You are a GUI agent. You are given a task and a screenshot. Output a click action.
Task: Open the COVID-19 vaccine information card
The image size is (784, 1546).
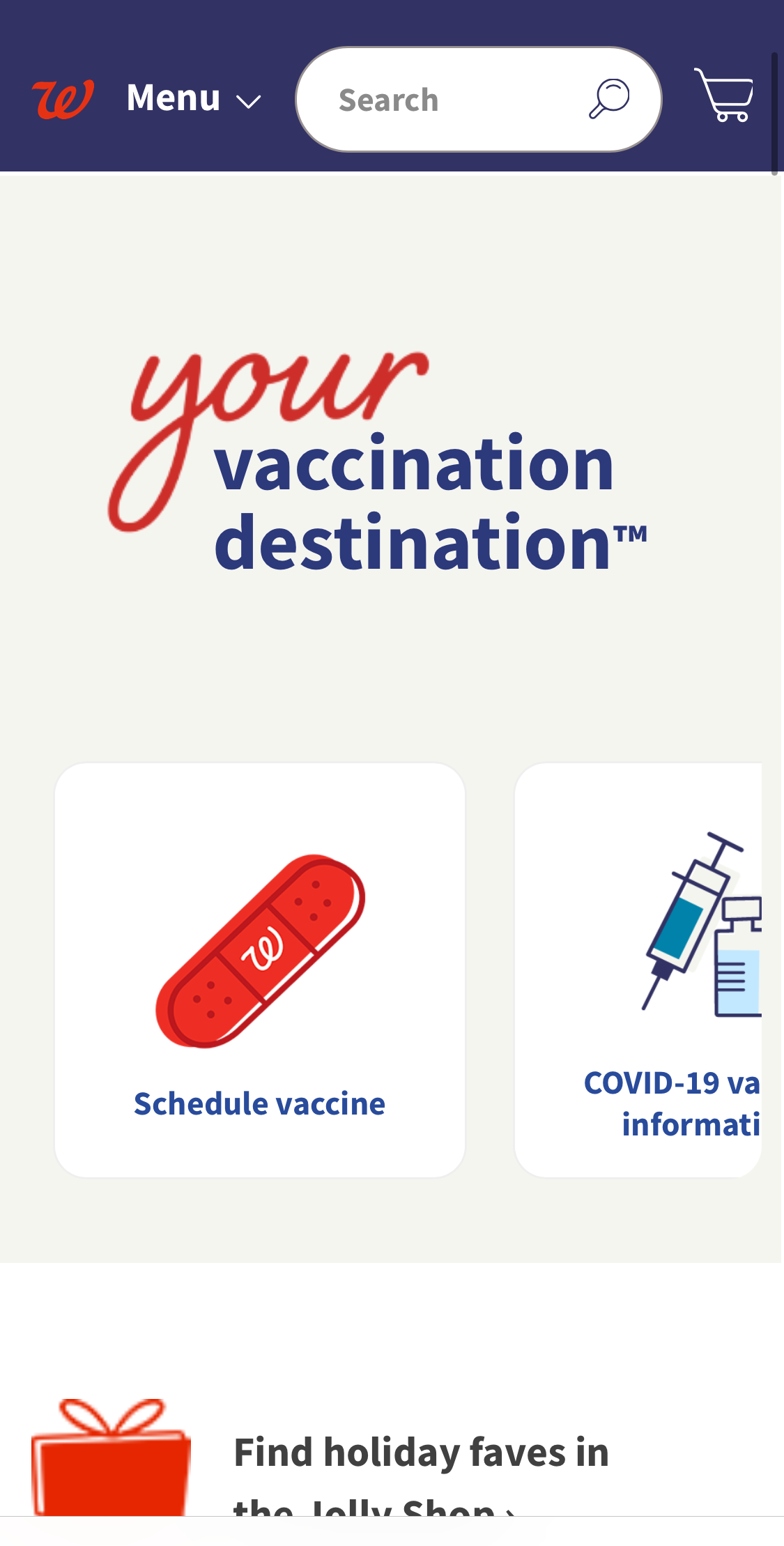click(x=638, y=969)
